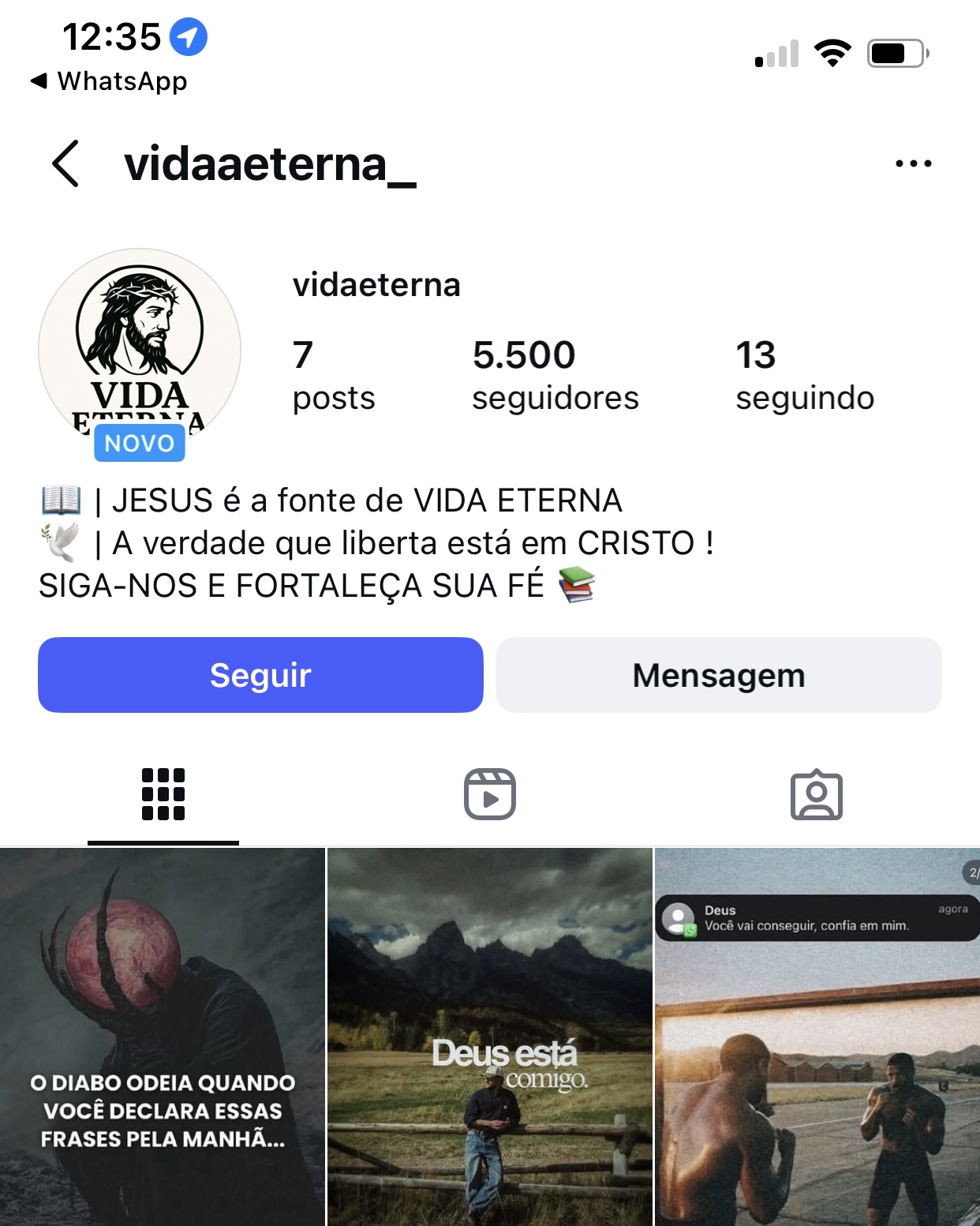Go back from vidaaeterna_ profile

tap(66, 163)
